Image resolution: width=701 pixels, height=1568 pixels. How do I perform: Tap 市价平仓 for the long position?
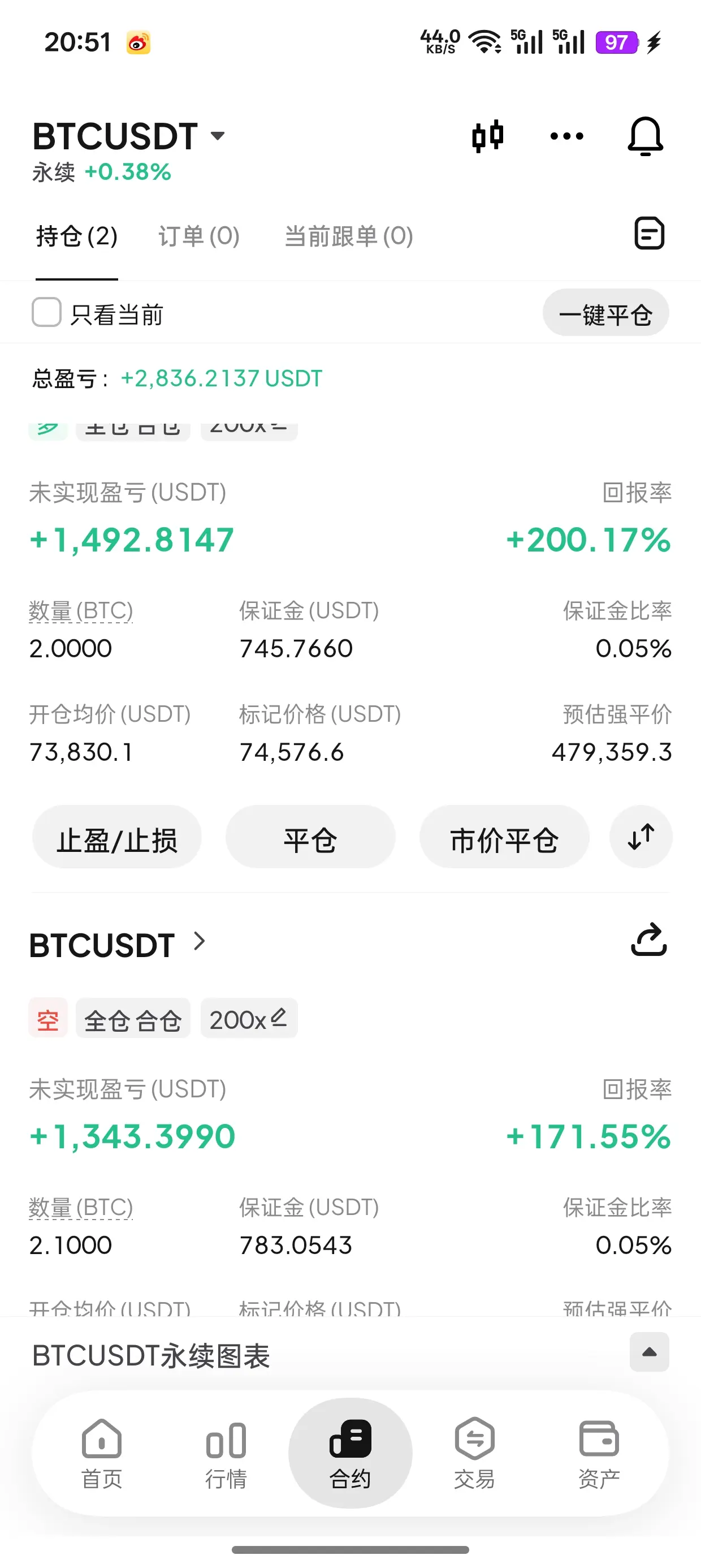(x=504, y=839)
